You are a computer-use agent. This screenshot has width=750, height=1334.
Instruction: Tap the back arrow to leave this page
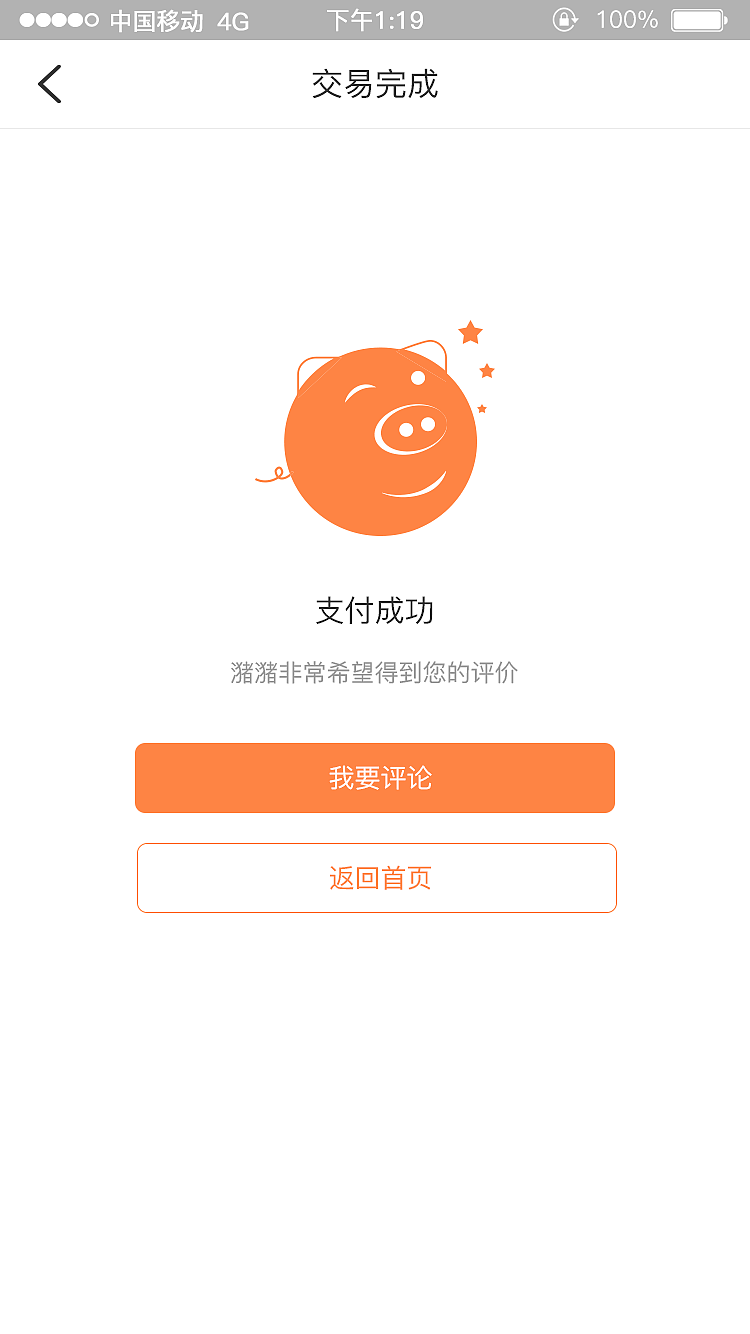50,84
